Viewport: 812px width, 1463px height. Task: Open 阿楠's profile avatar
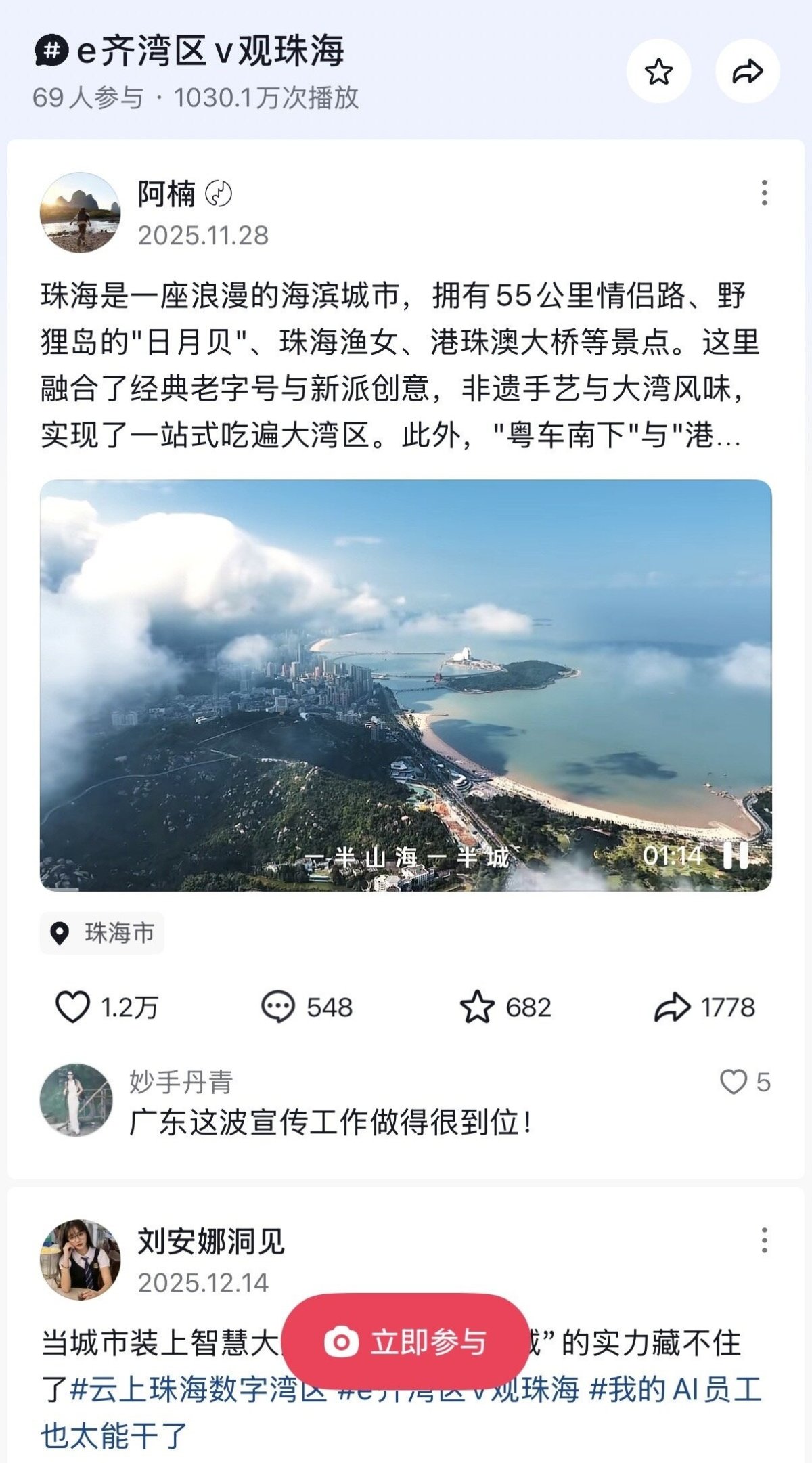[x=81, y=213]
